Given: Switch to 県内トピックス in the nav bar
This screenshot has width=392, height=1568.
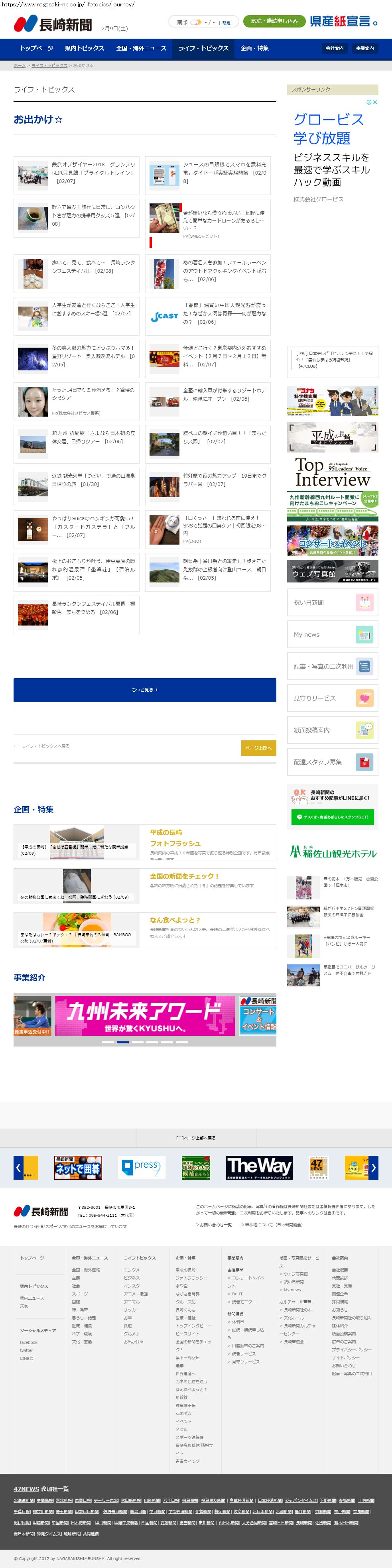Looking at the screenshot, I should (85, 48).
